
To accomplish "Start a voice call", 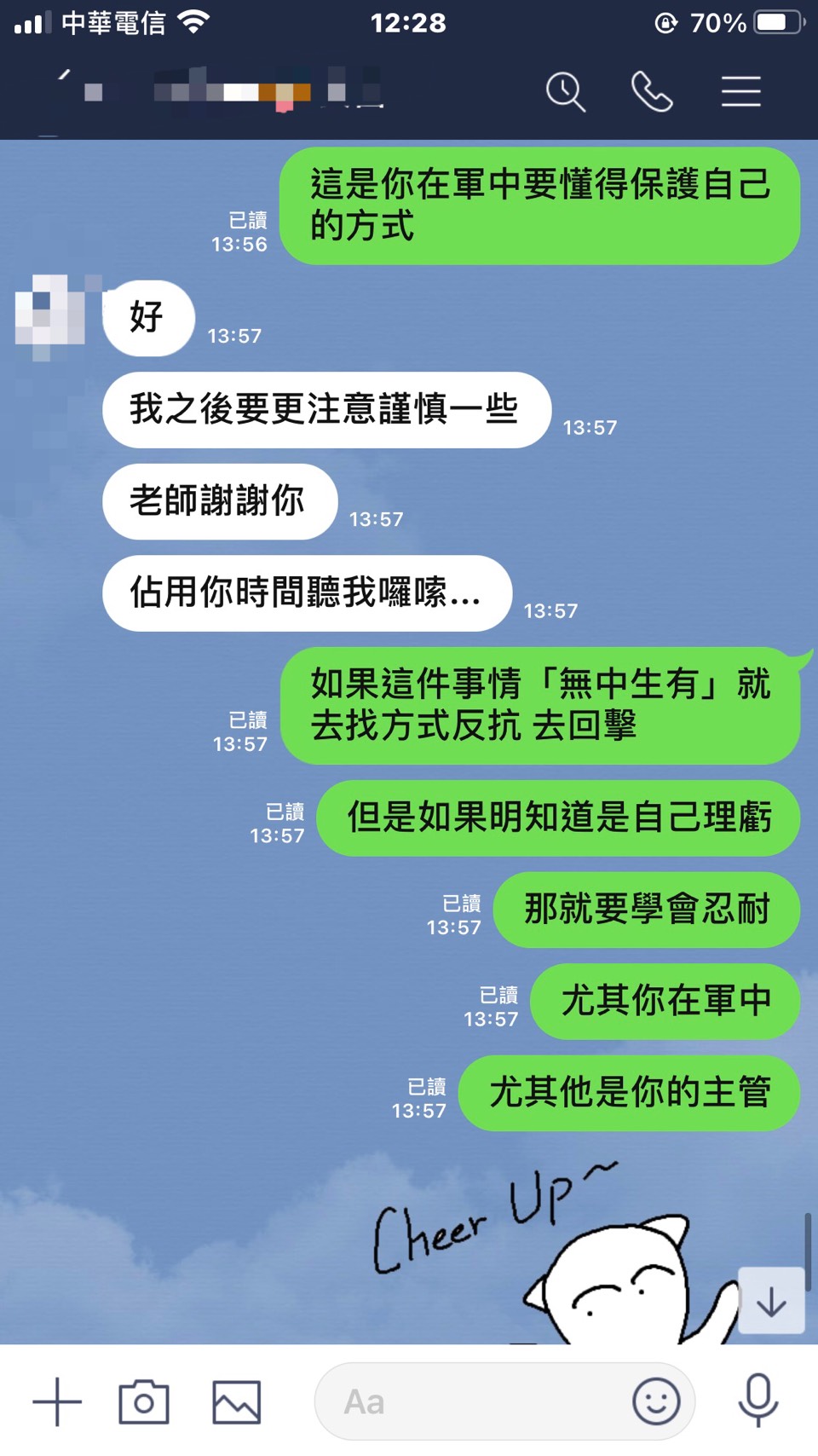I will tap(652, 91).
